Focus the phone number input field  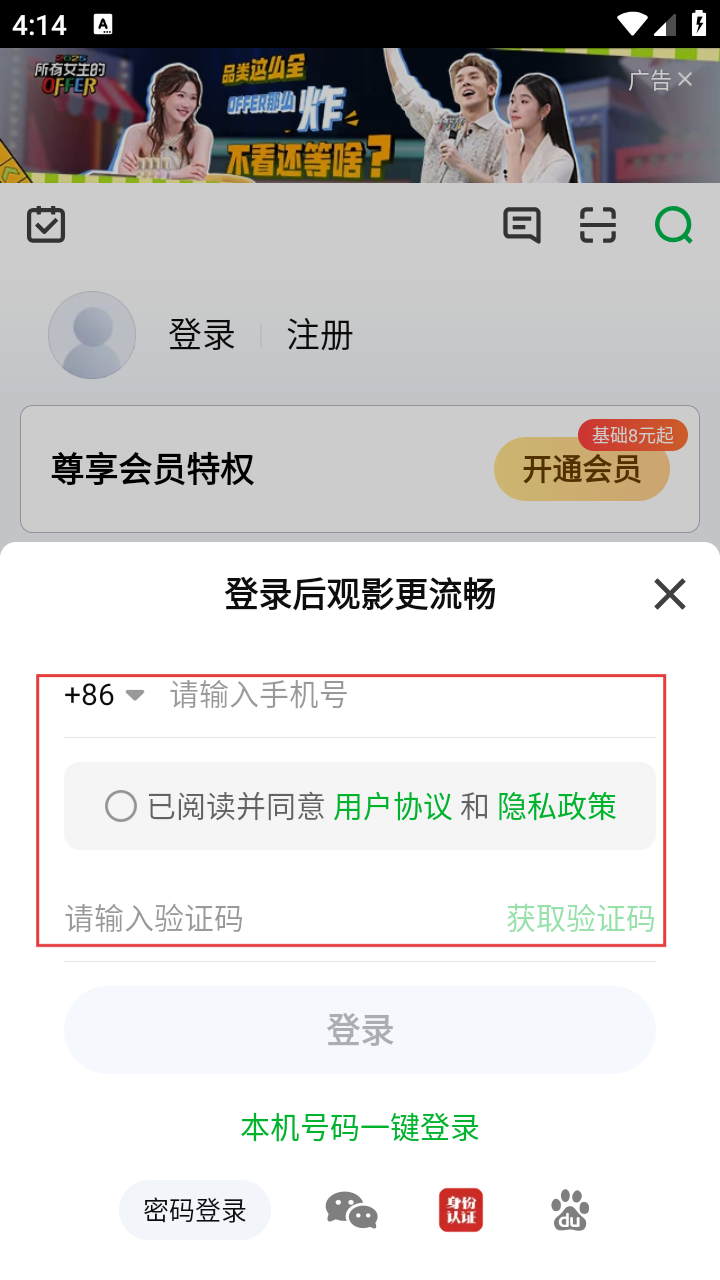click(x=400, y=695)
